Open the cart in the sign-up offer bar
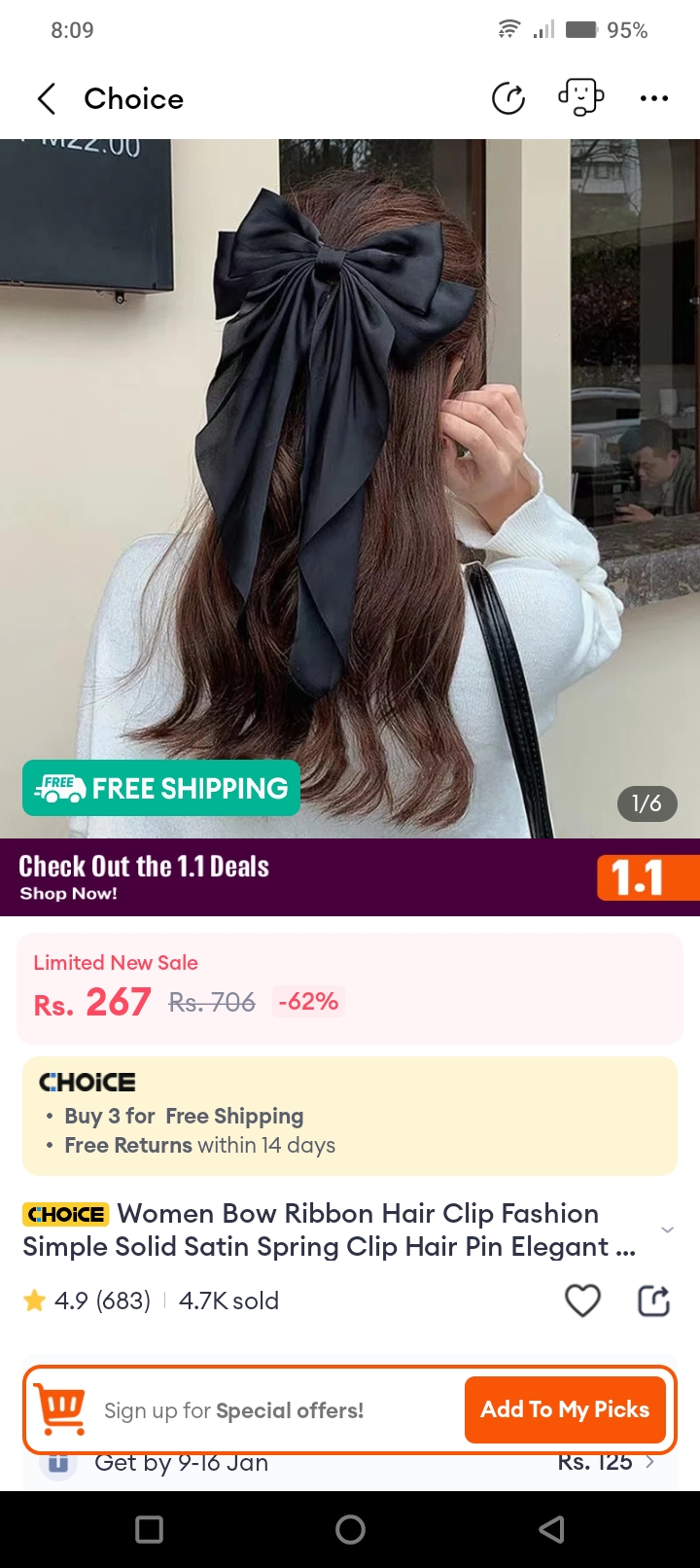This screenshot has width=700, height=1568. tap(60, 1409)
